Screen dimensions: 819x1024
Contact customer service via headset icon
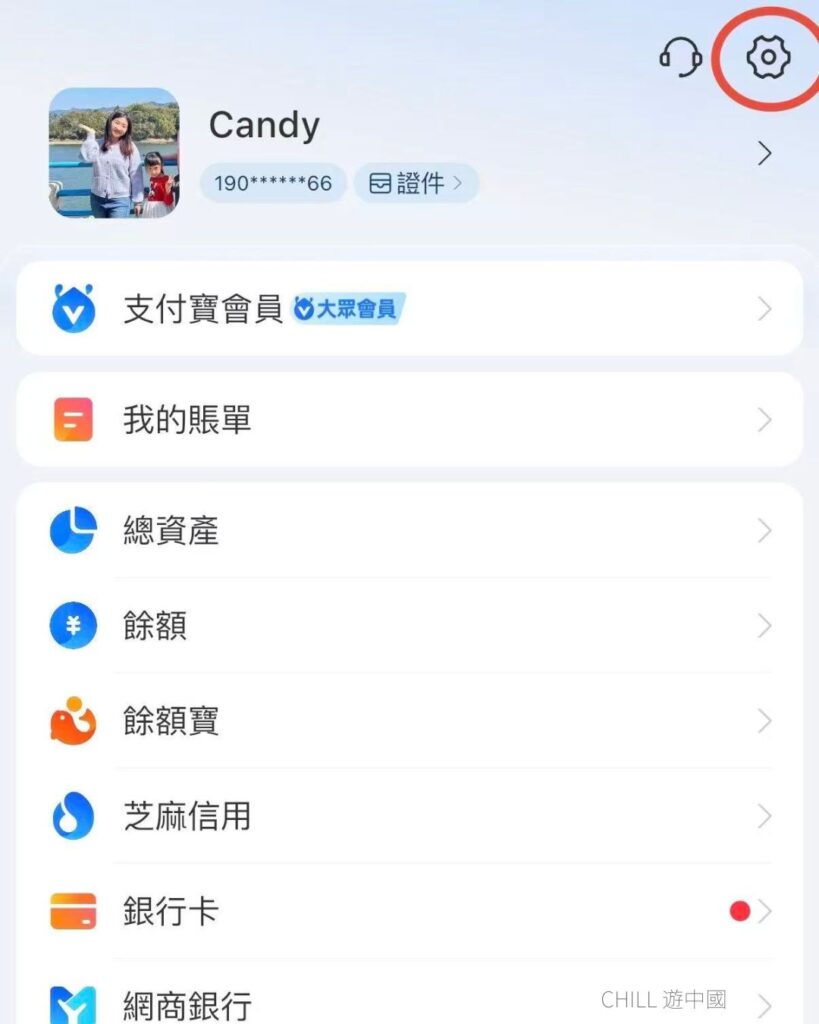pos(680,58)
